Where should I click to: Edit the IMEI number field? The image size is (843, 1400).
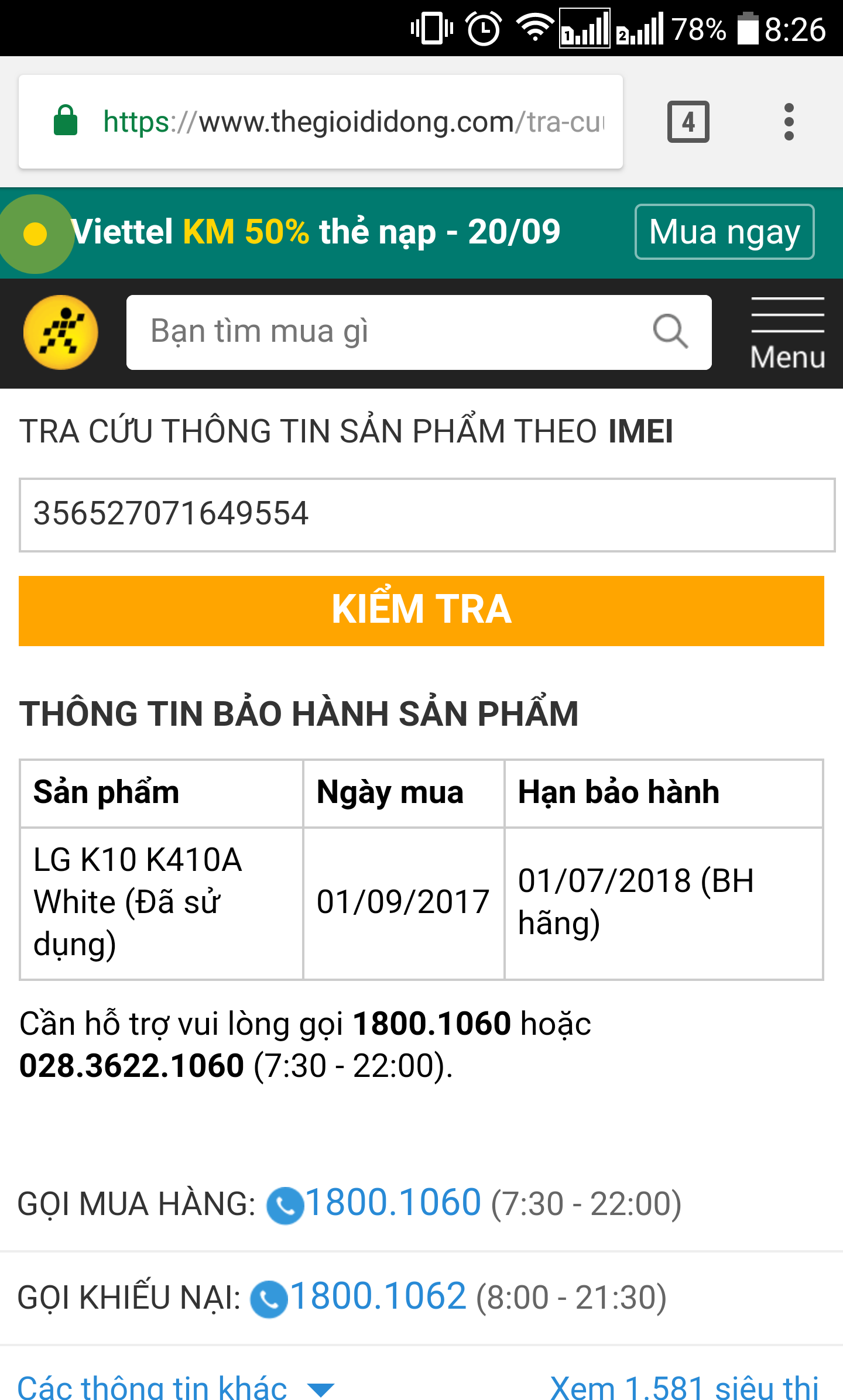pos(427,515)
